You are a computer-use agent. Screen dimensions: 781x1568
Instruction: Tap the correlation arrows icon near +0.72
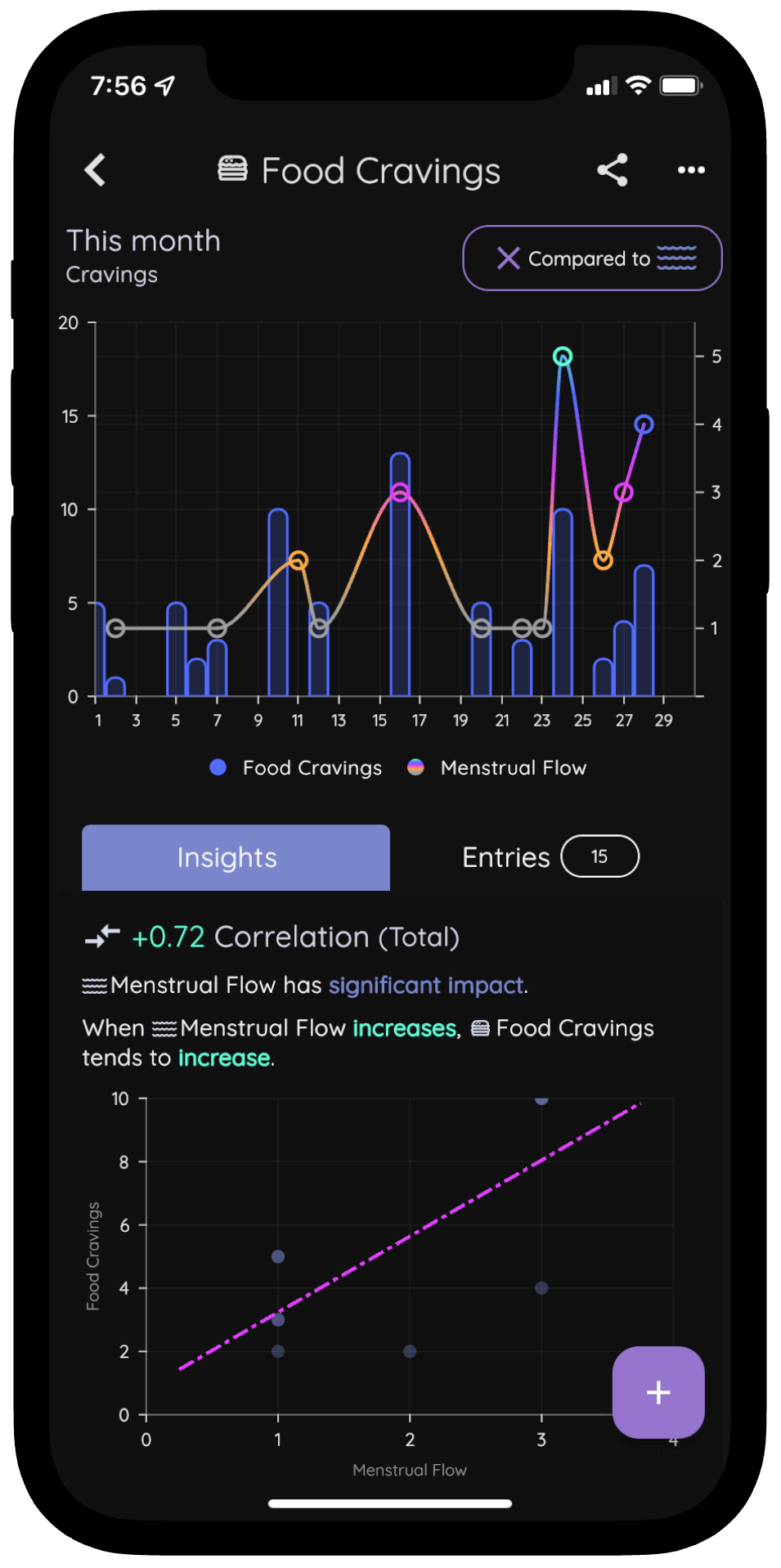coord(101,937)
